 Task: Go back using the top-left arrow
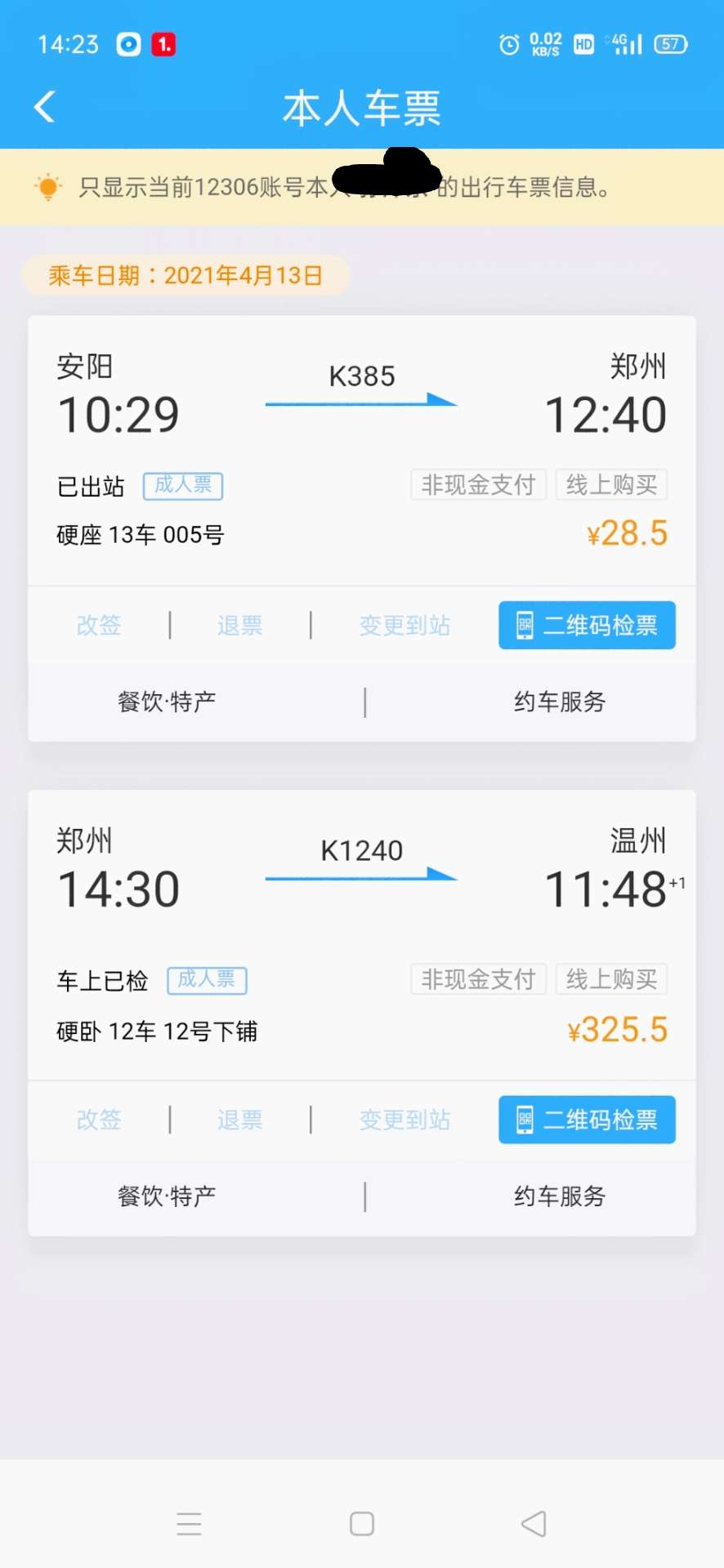click(45, 107)
